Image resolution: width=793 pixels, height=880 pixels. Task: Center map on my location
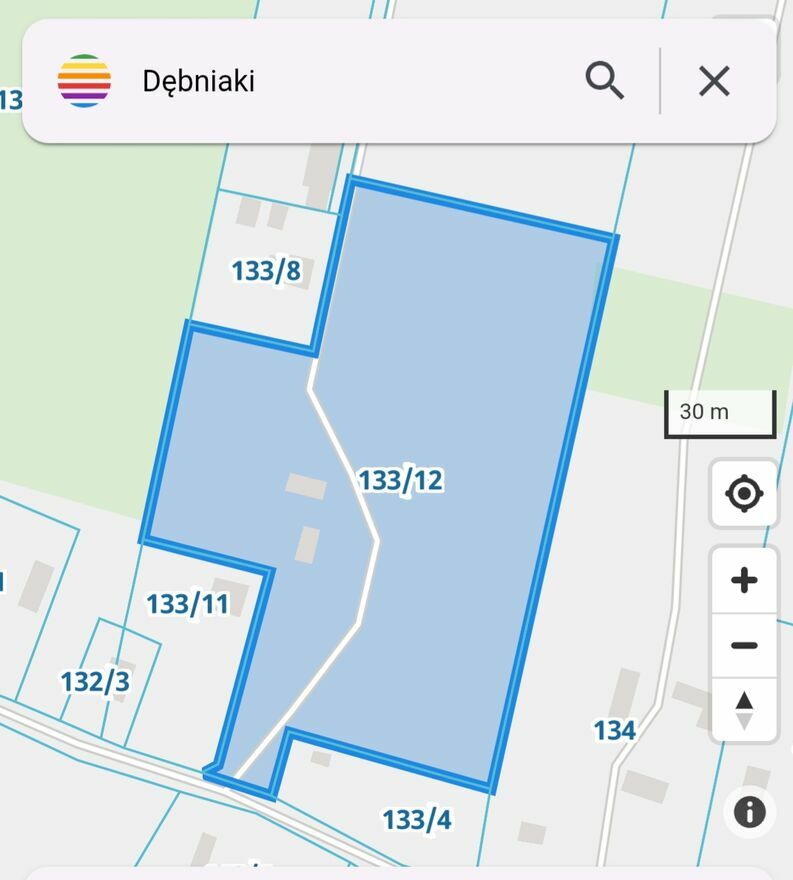(x=744, y=494)
